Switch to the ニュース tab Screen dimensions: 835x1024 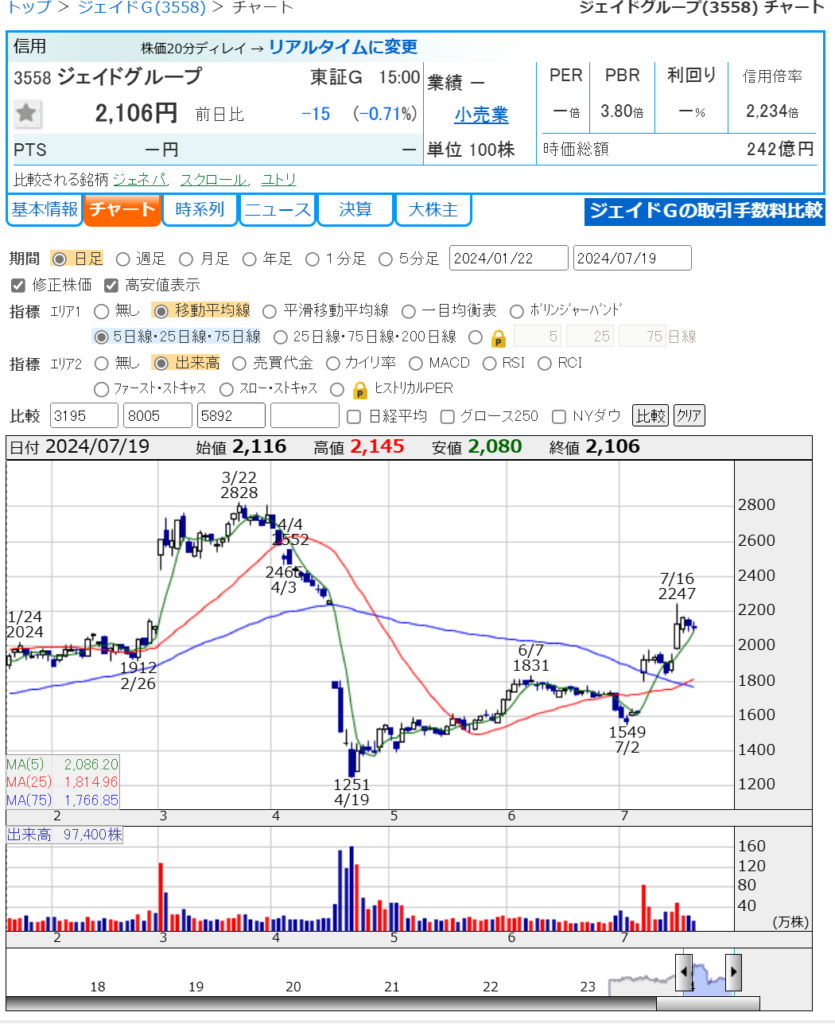[278, 210]
